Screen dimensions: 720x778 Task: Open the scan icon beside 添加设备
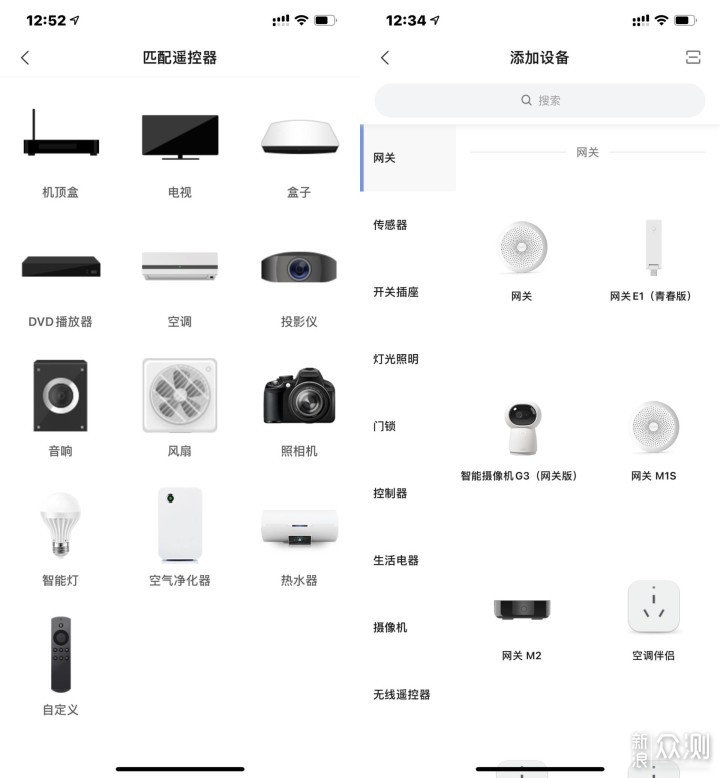693,58
